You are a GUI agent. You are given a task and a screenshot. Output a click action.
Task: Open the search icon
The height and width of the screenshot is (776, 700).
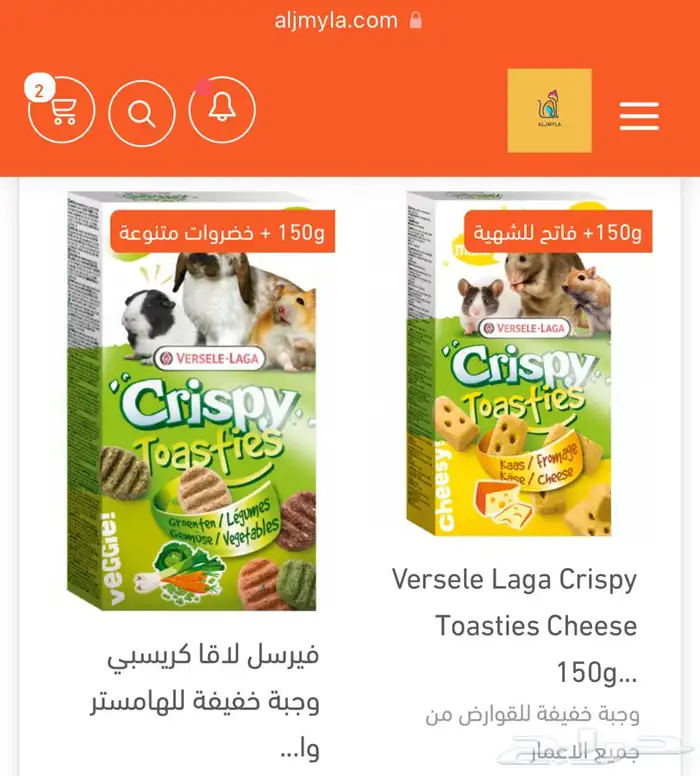[142, 110]
